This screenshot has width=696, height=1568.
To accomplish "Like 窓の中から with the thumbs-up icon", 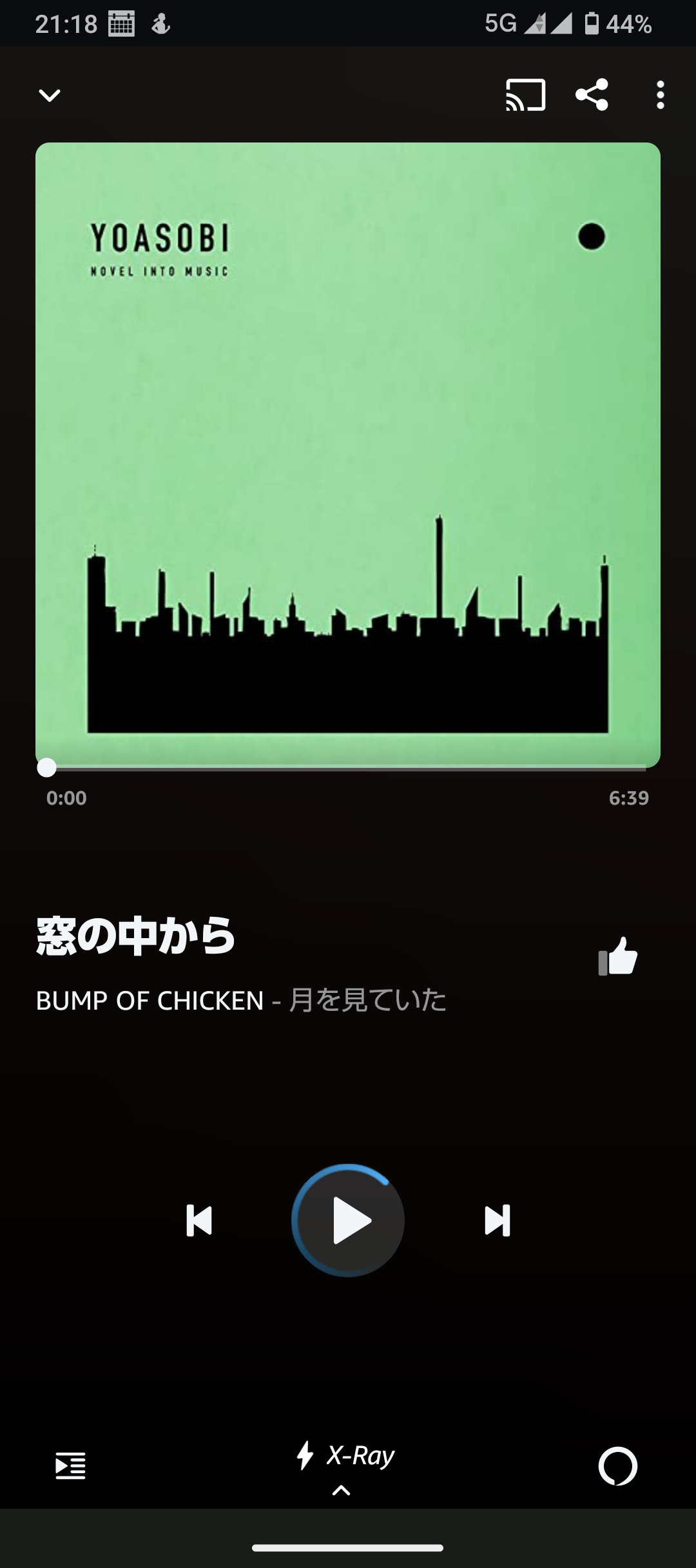I will [617, 956].
